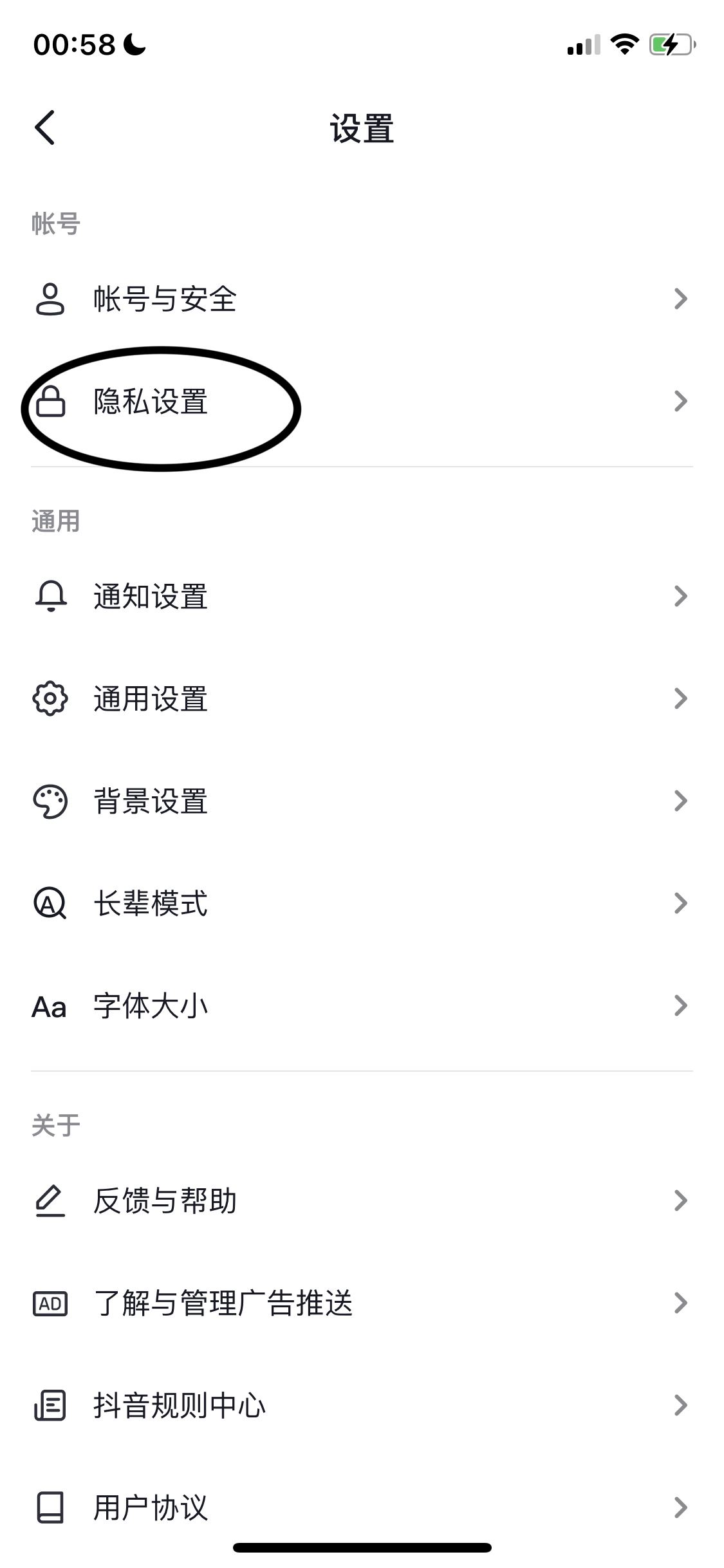724x1568 pixels.
Task: Tap the person icon for 帐号与安全
Action: 50,300
